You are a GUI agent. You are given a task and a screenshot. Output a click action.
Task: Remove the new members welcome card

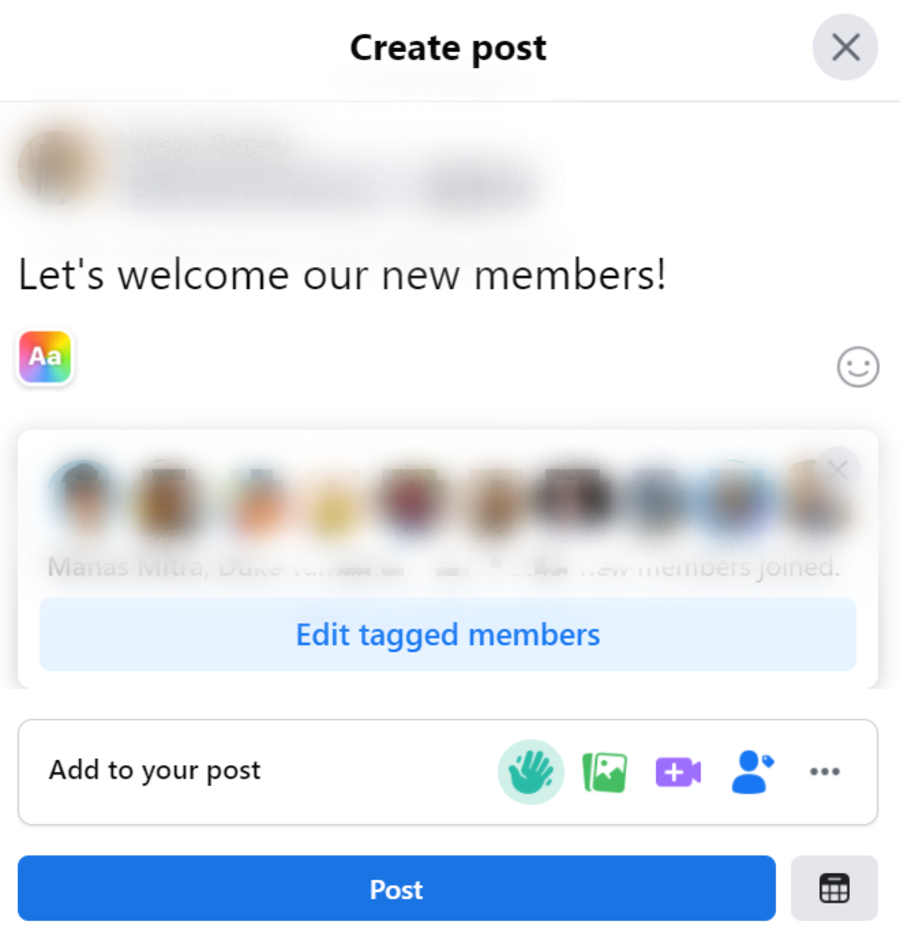tap(838, 469)
